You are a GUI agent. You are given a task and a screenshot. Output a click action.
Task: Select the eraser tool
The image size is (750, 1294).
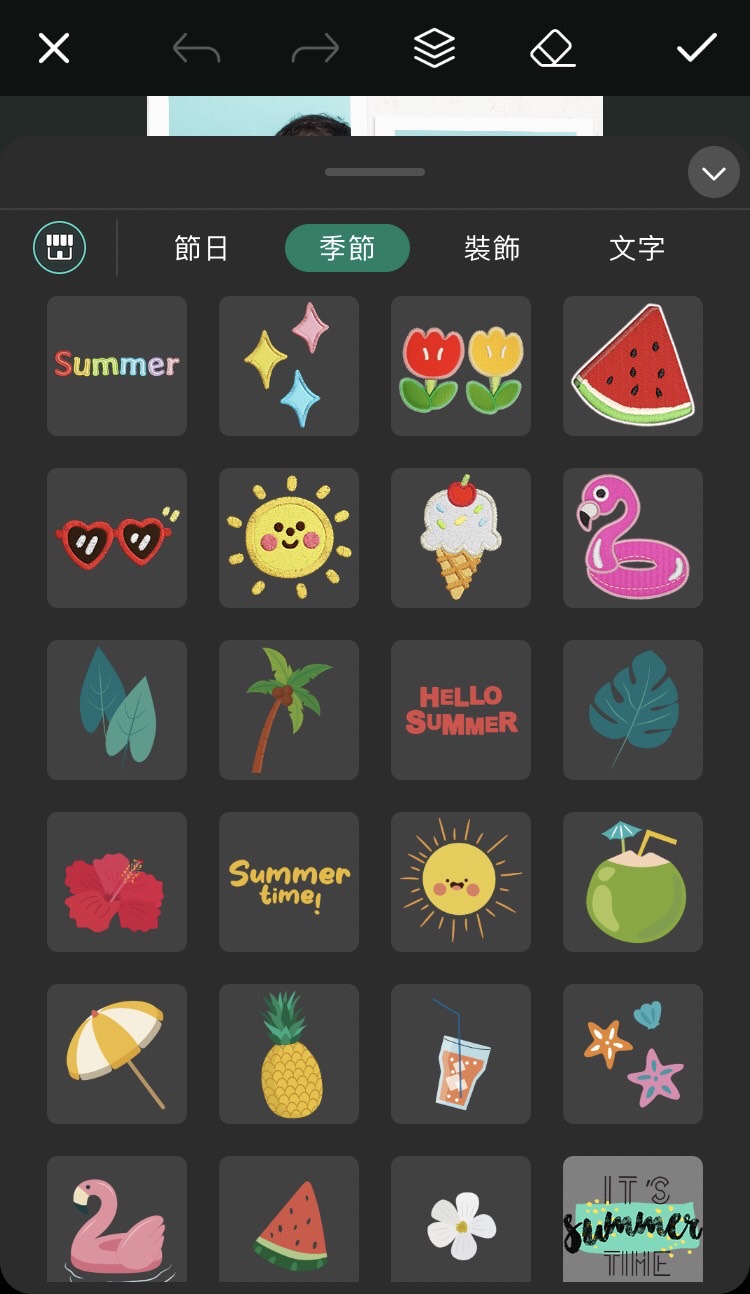(553, 48)
